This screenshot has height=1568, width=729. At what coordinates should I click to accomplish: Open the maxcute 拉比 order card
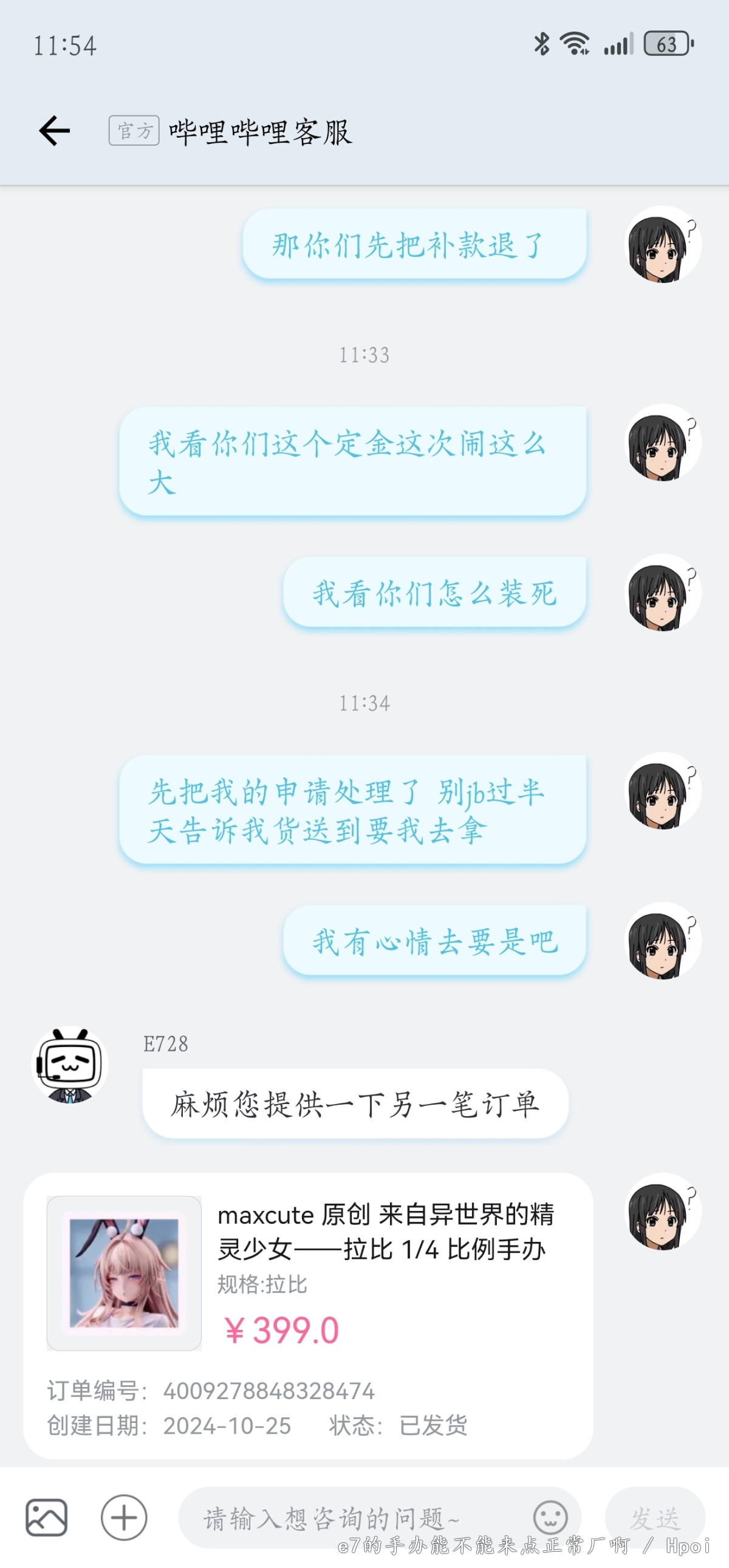pyautogui.click(x=307, y=1315)
